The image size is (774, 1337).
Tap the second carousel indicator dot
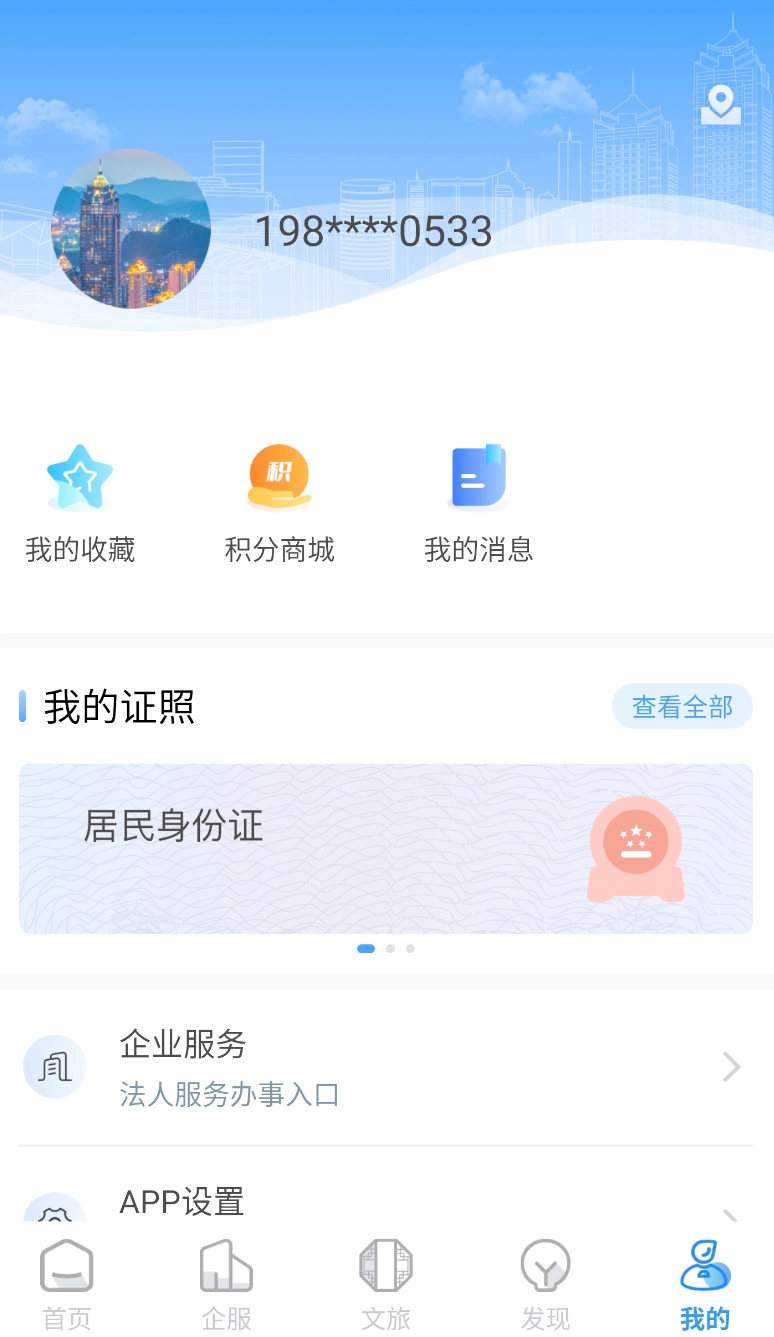[390, 949]
